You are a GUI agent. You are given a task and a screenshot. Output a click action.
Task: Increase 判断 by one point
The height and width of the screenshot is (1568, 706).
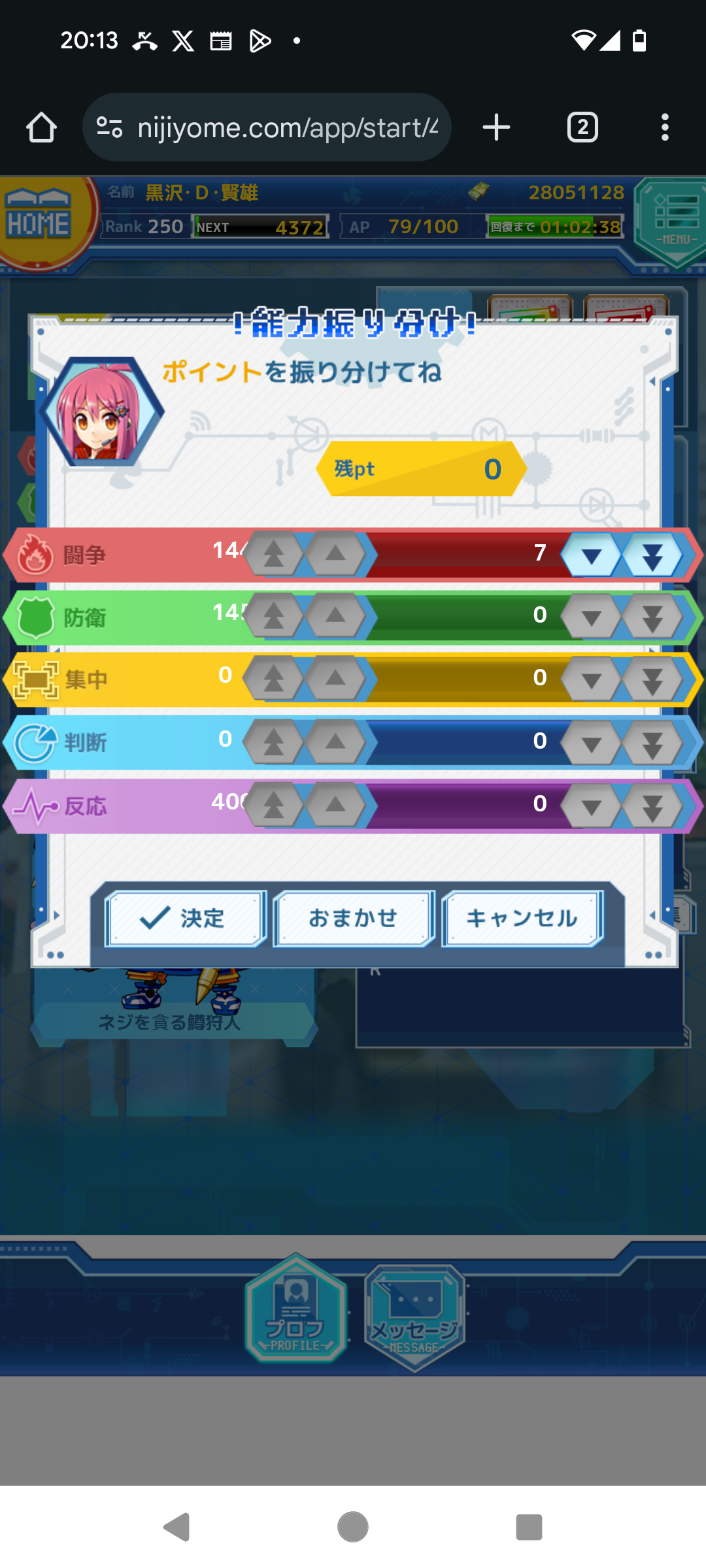tap(335, 742)
